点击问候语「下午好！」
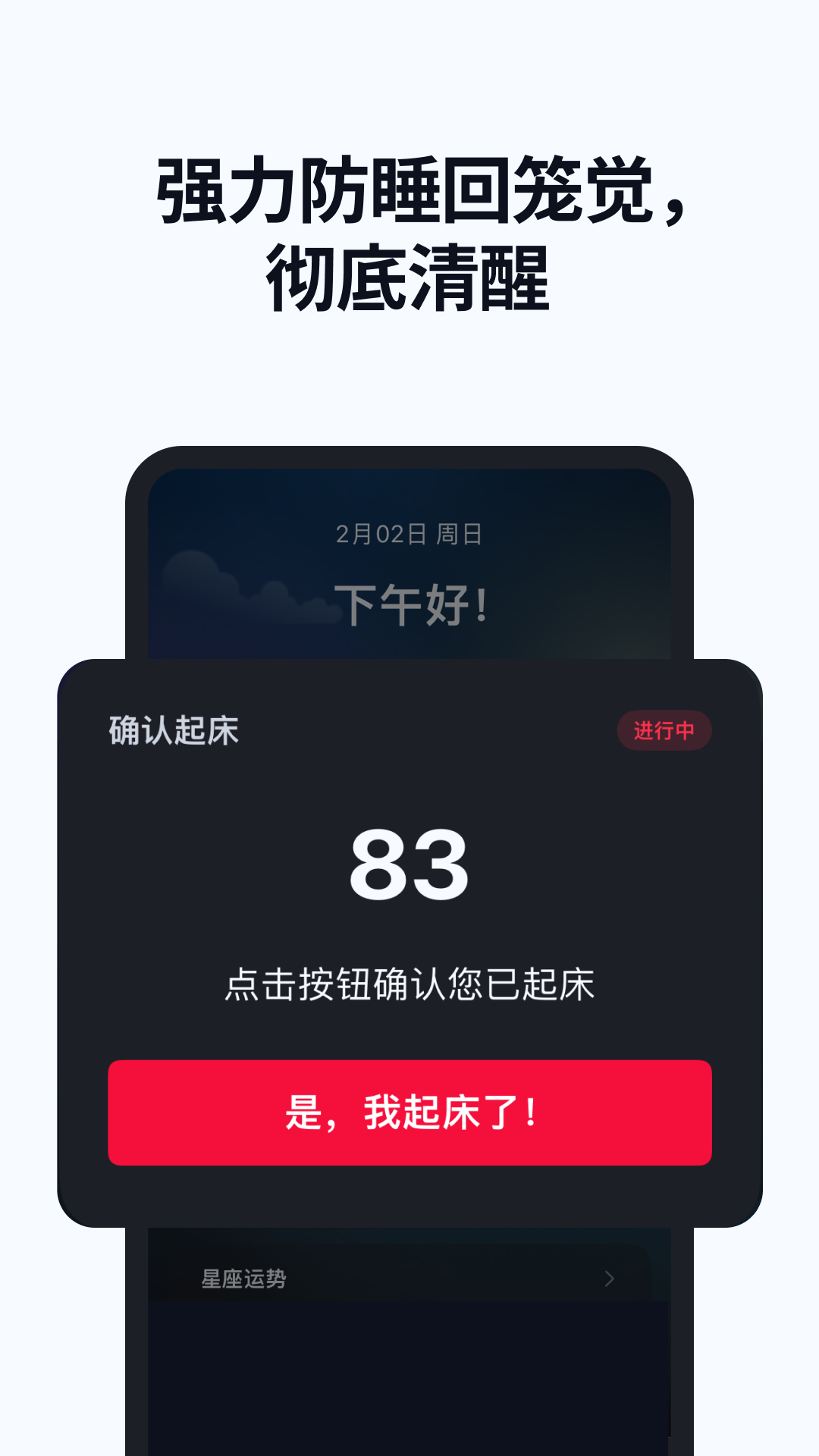This screenshot has height=1456, width=819. [x=413, y=599]
